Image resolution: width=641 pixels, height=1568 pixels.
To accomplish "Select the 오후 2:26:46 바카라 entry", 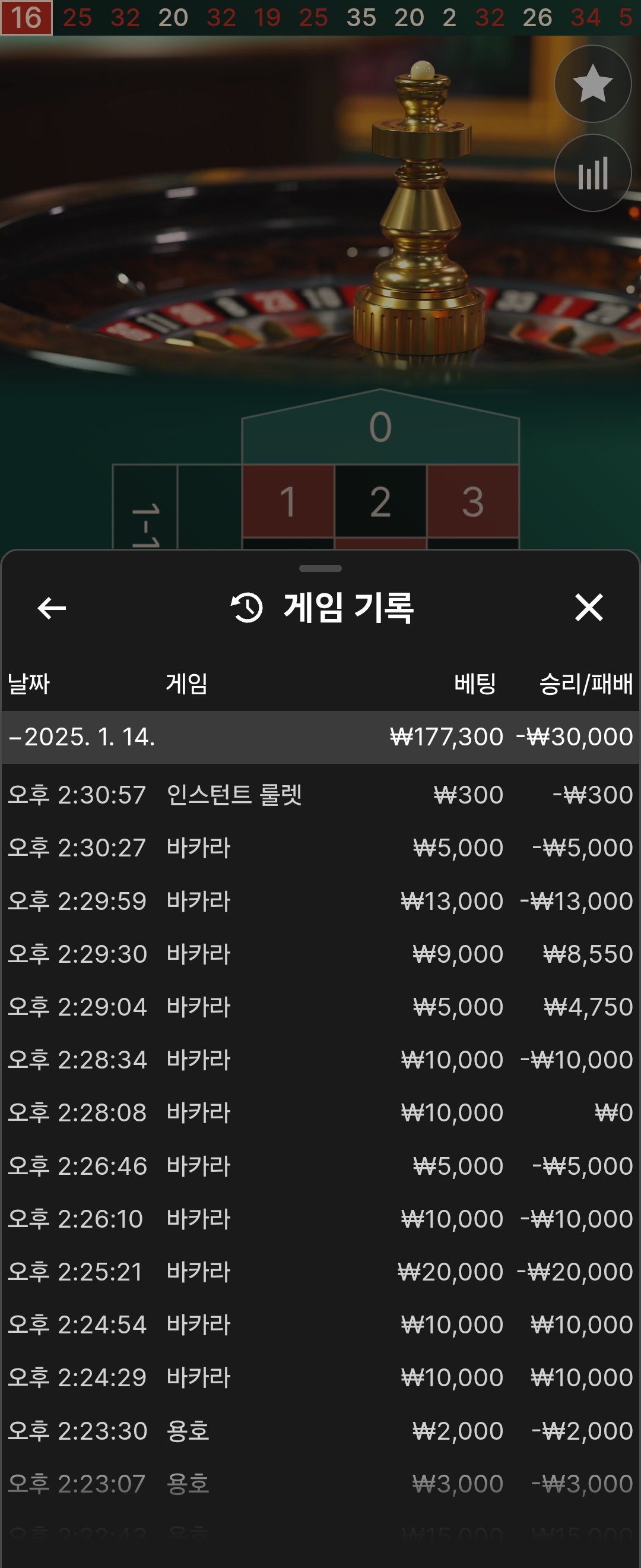I will coord(320,1166).
